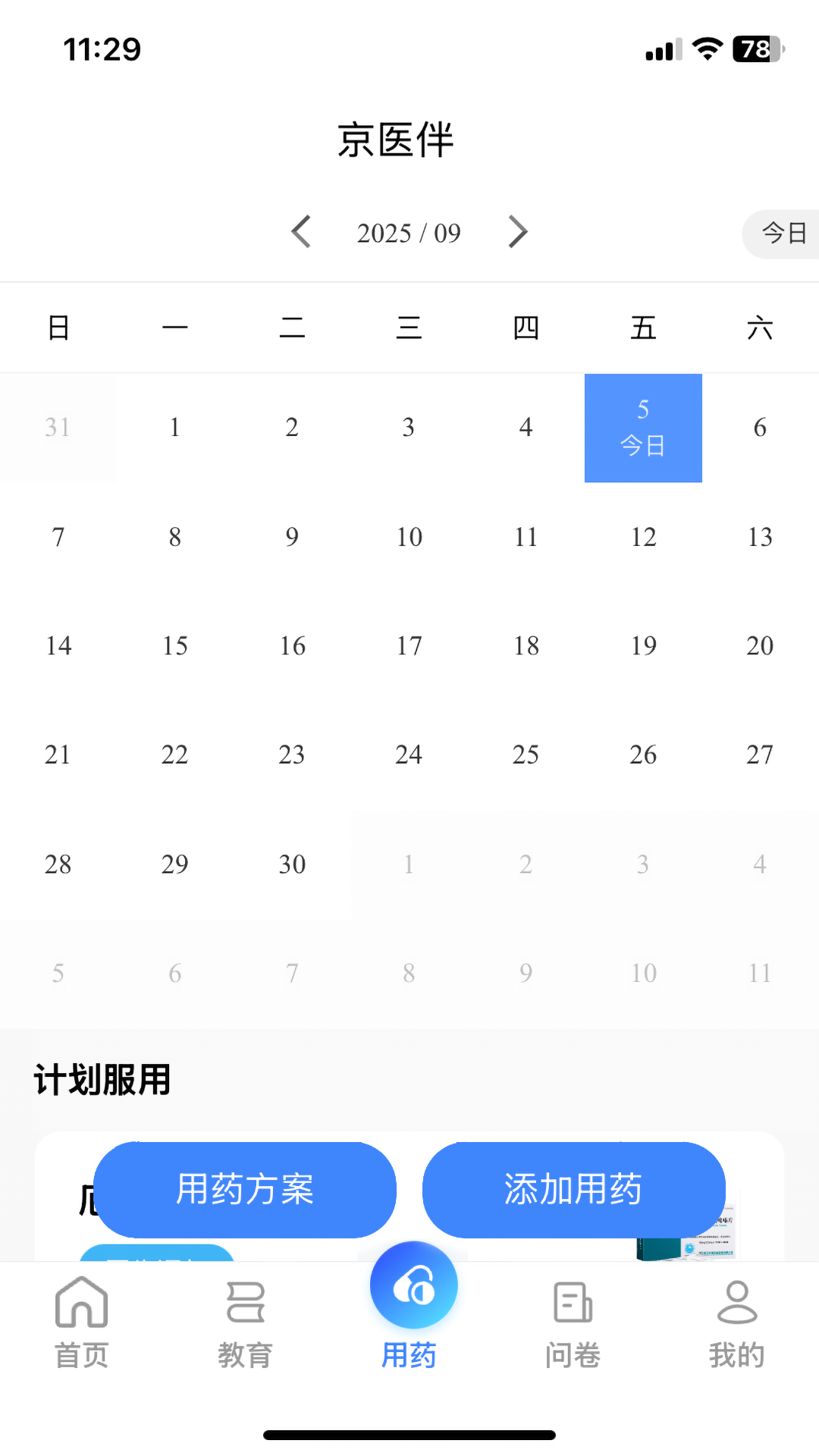
Task: Click the 计划服用 section header
Action: 102,1079
